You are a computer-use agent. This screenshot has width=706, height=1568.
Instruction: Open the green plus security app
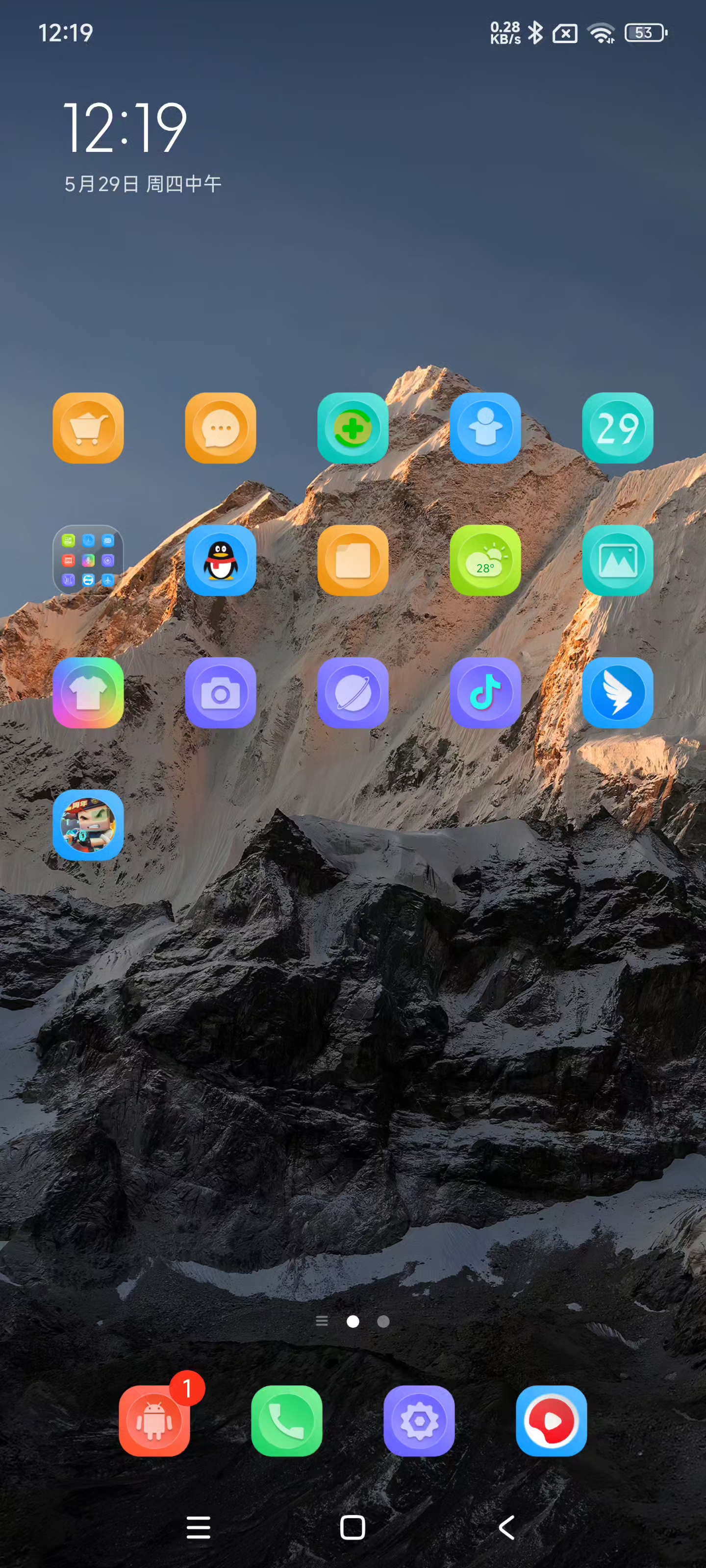[x=353, y=428]
